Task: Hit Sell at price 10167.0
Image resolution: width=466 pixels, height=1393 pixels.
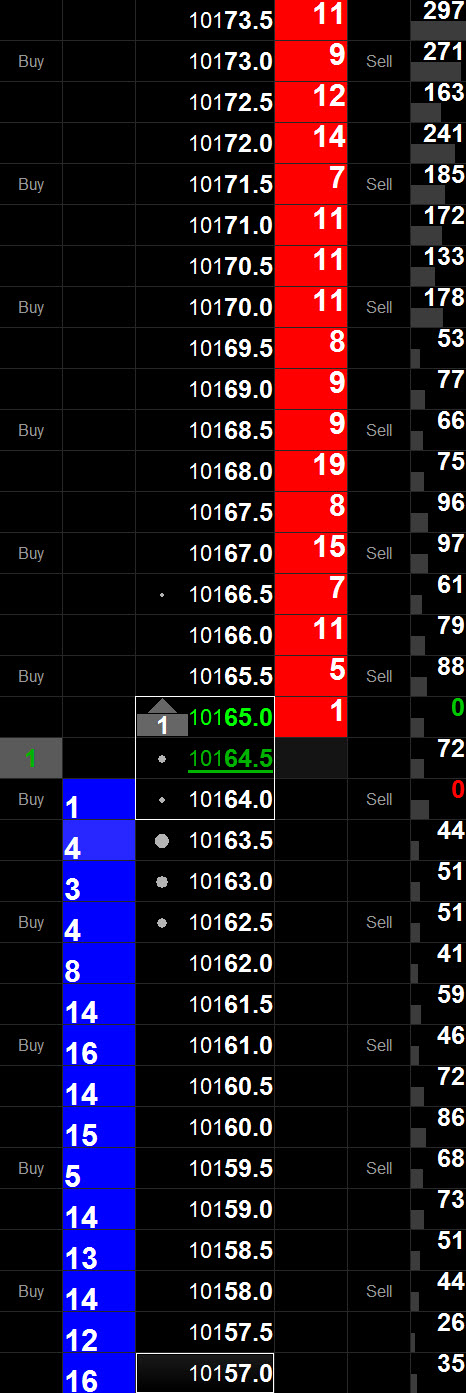Action: [379, 553]
